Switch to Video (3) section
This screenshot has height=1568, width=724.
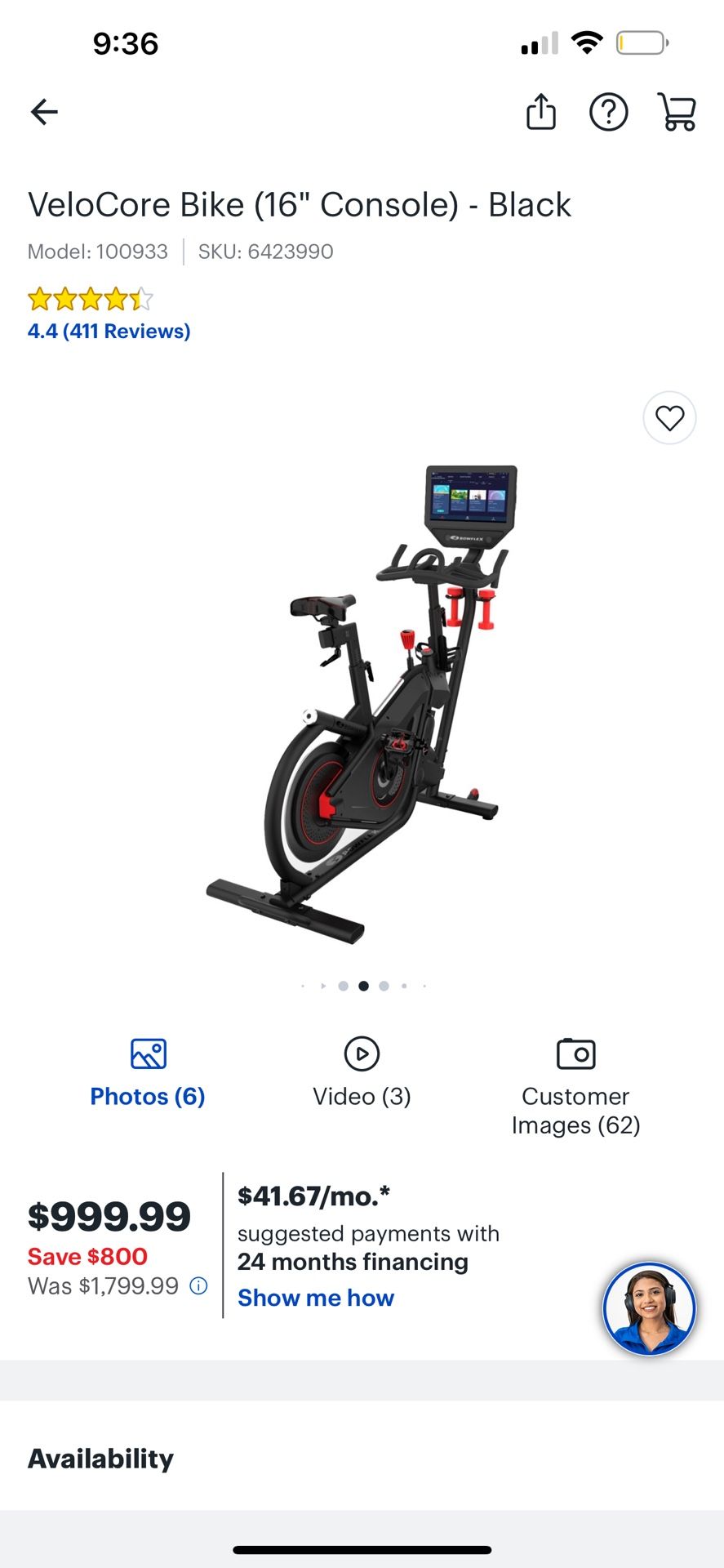362,1096
